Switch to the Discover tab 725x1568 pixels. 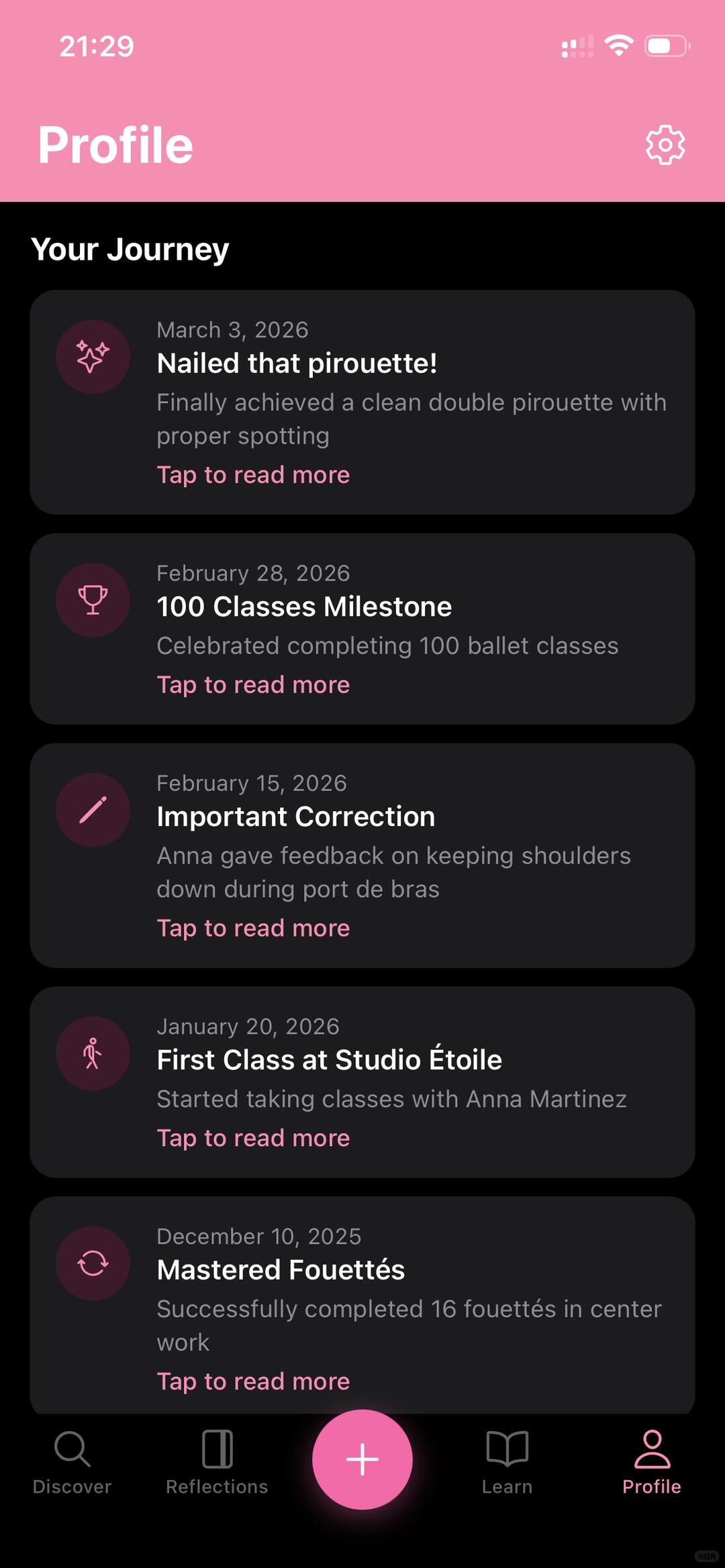(x=72, y=1463)
